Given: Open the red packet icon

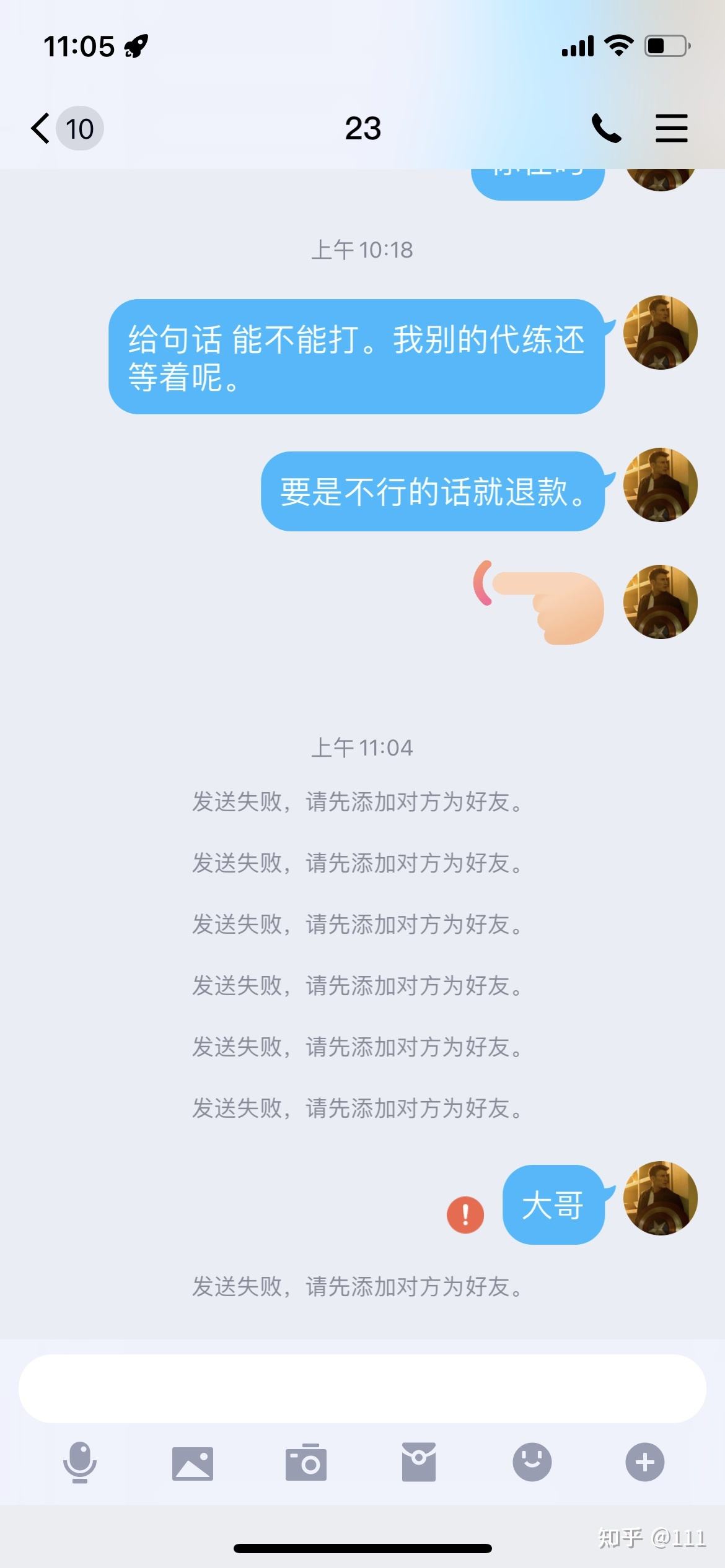Looking at the screenshot, I should point(420,1462).
